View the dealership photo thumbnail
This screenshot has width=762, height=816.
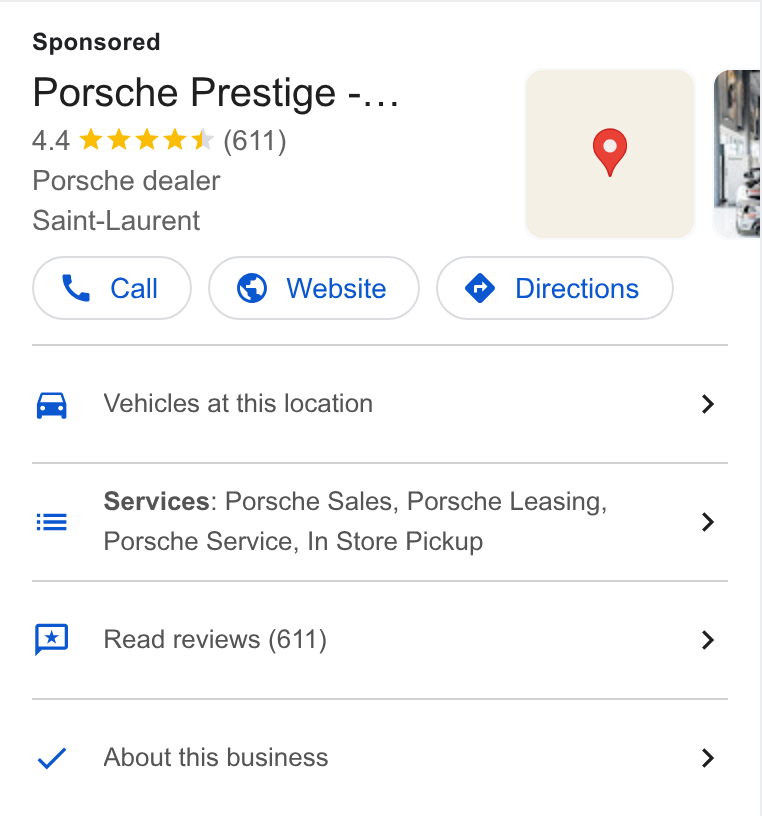pos(737,154)
